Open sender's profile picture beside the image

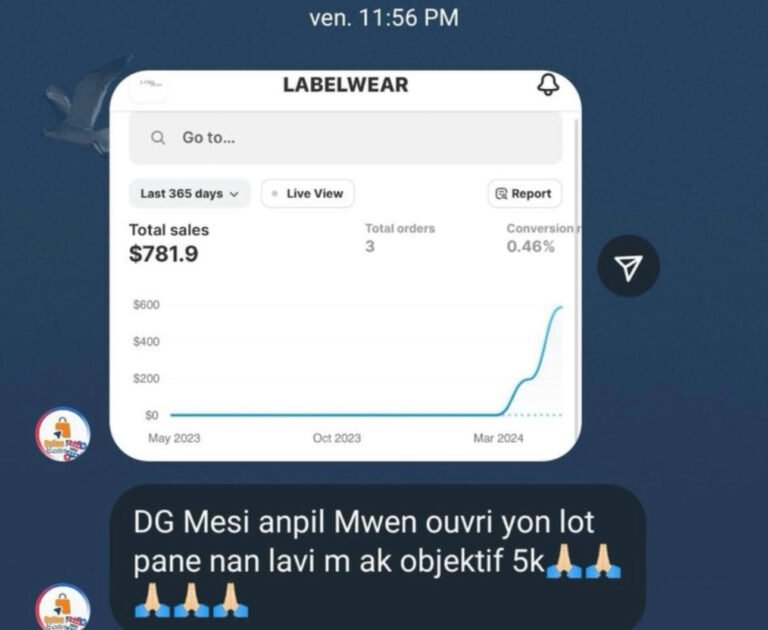pos(63,435)
